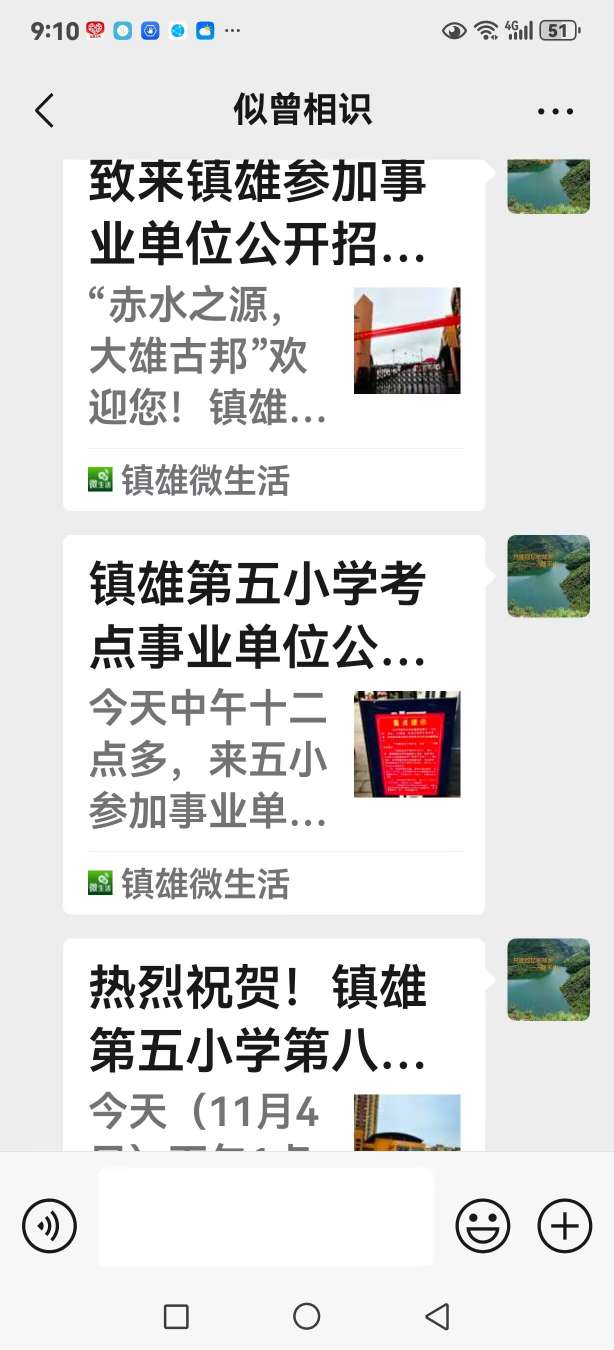Screen dimensions: 614x1350
Task: Go to the system home screen
Action: 307,1316
